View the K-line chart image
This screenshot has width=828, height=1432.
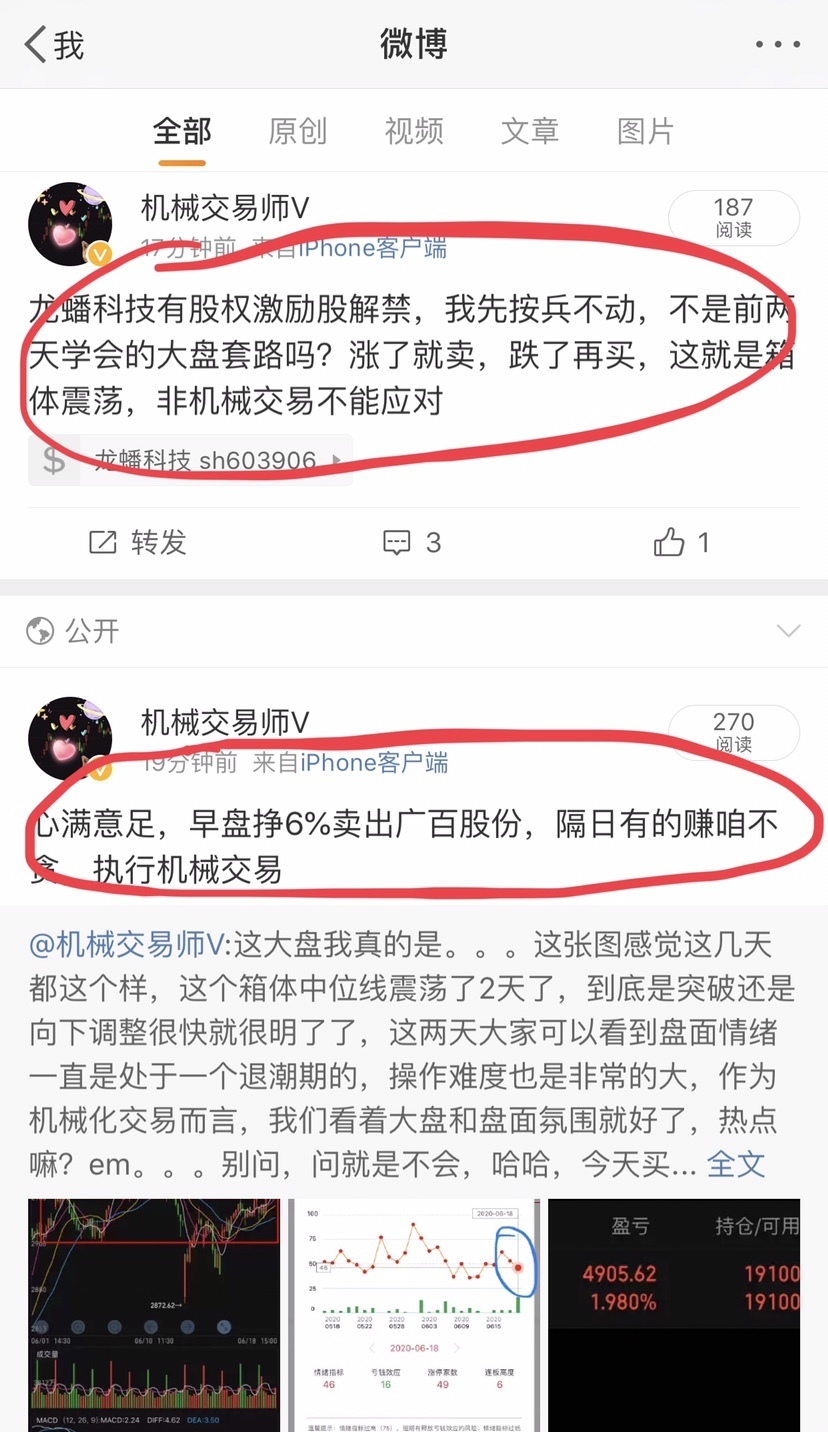(154, 1314)
